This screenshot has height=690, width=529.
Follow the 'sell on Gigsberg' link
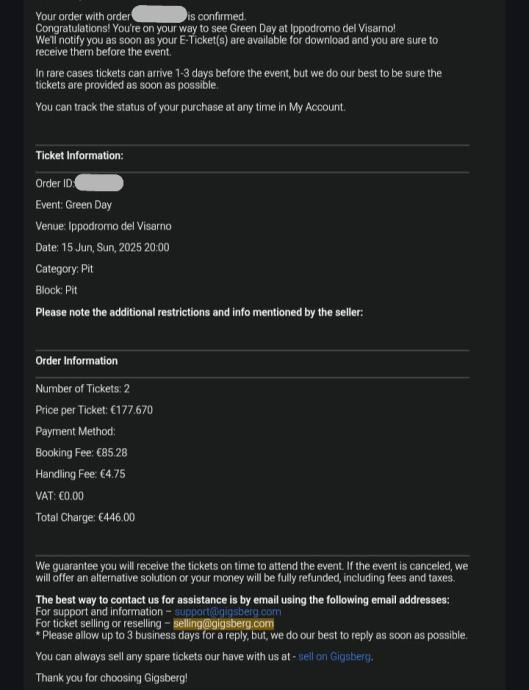pos(335,657)
